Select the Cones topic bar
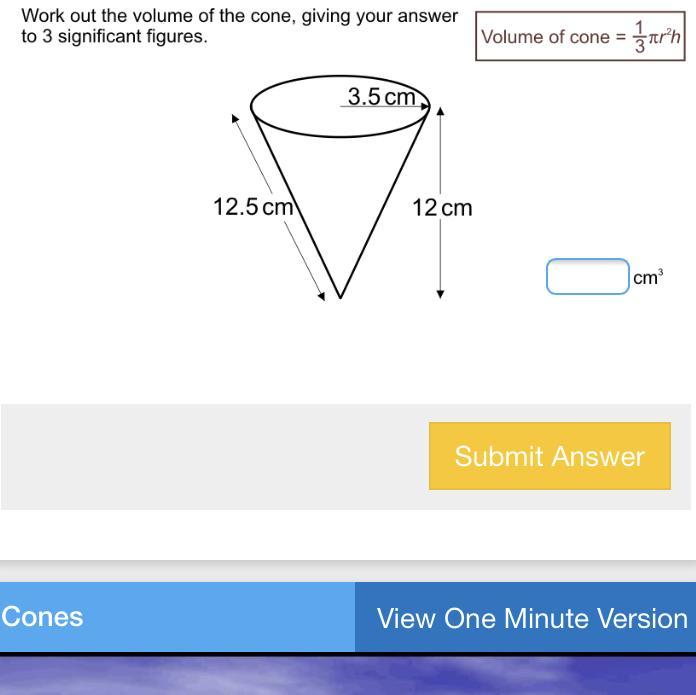Image resolution: width=696 pixels, height=695 pixels. 178,617
